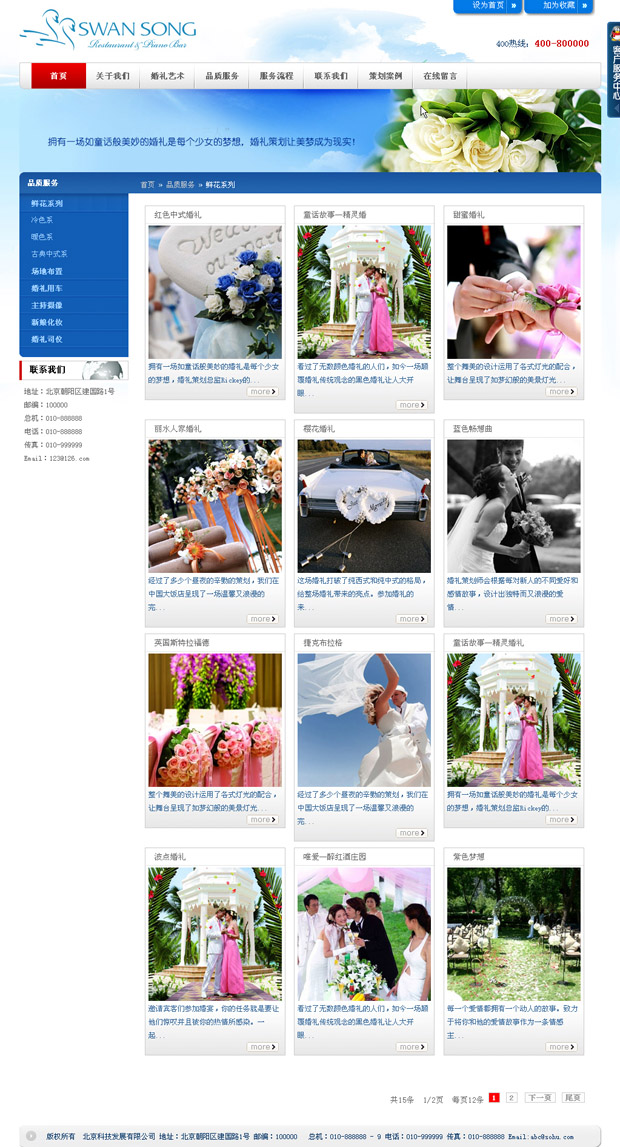This screenshot has height=1147, width=620.
Task: Go to the 联系我们 nav tab
Action: click(x=330, y=76)
